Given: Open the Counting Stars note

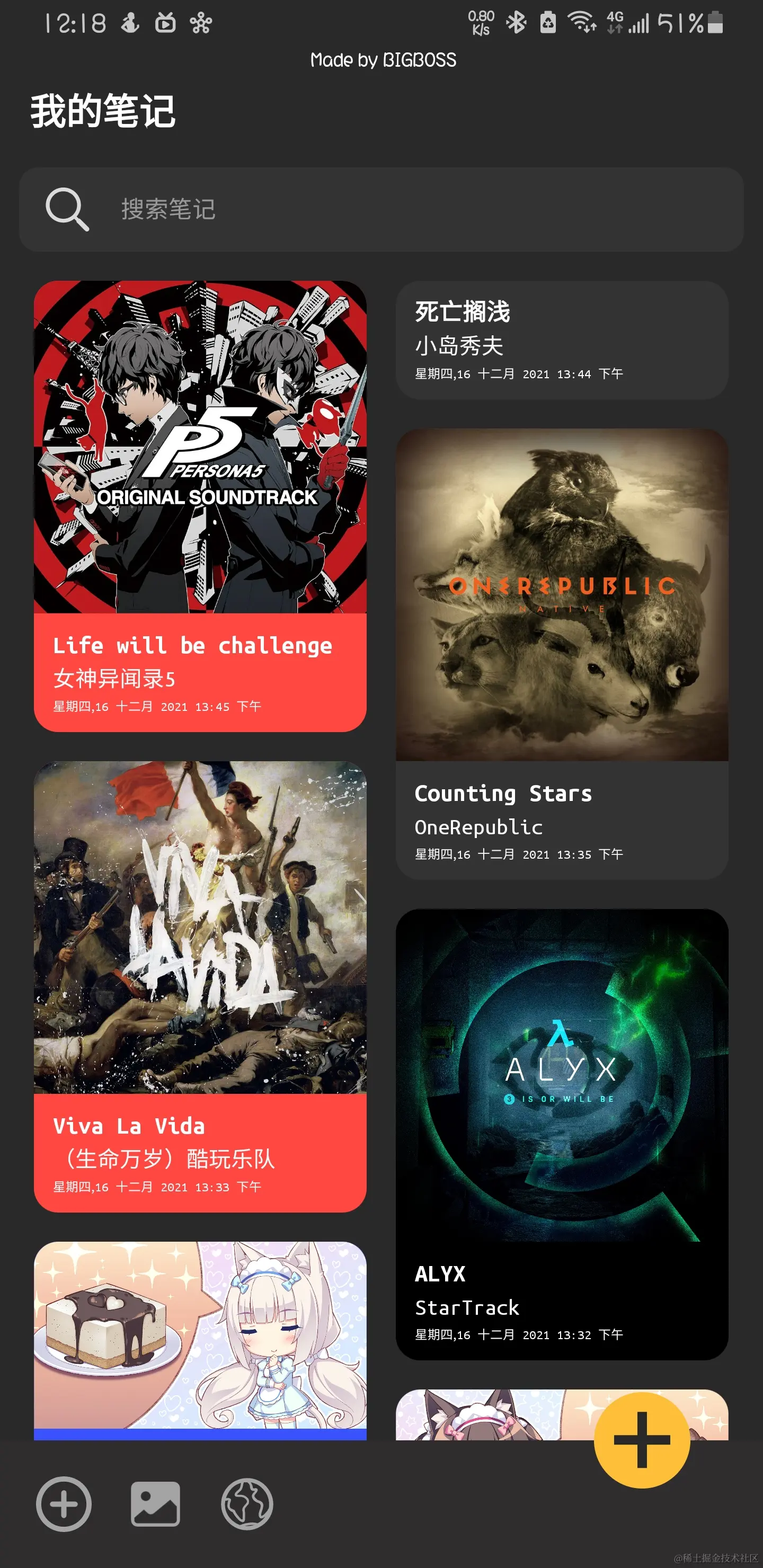Looking at the screenshot, I should pyautogui.click(x=562, y=654).
